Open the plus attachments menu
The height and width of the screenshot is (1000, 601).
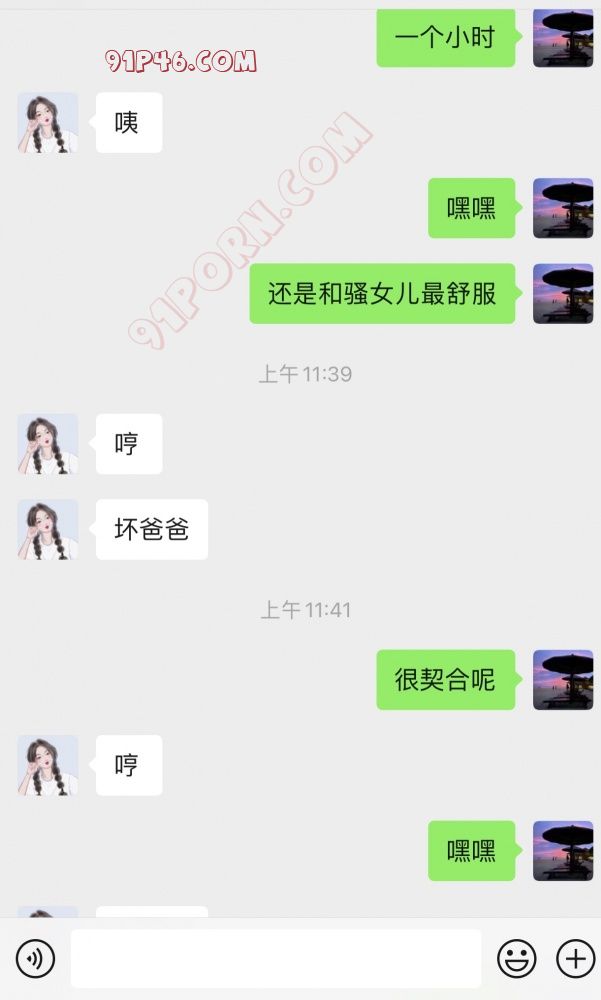click(x=575, y=959)
